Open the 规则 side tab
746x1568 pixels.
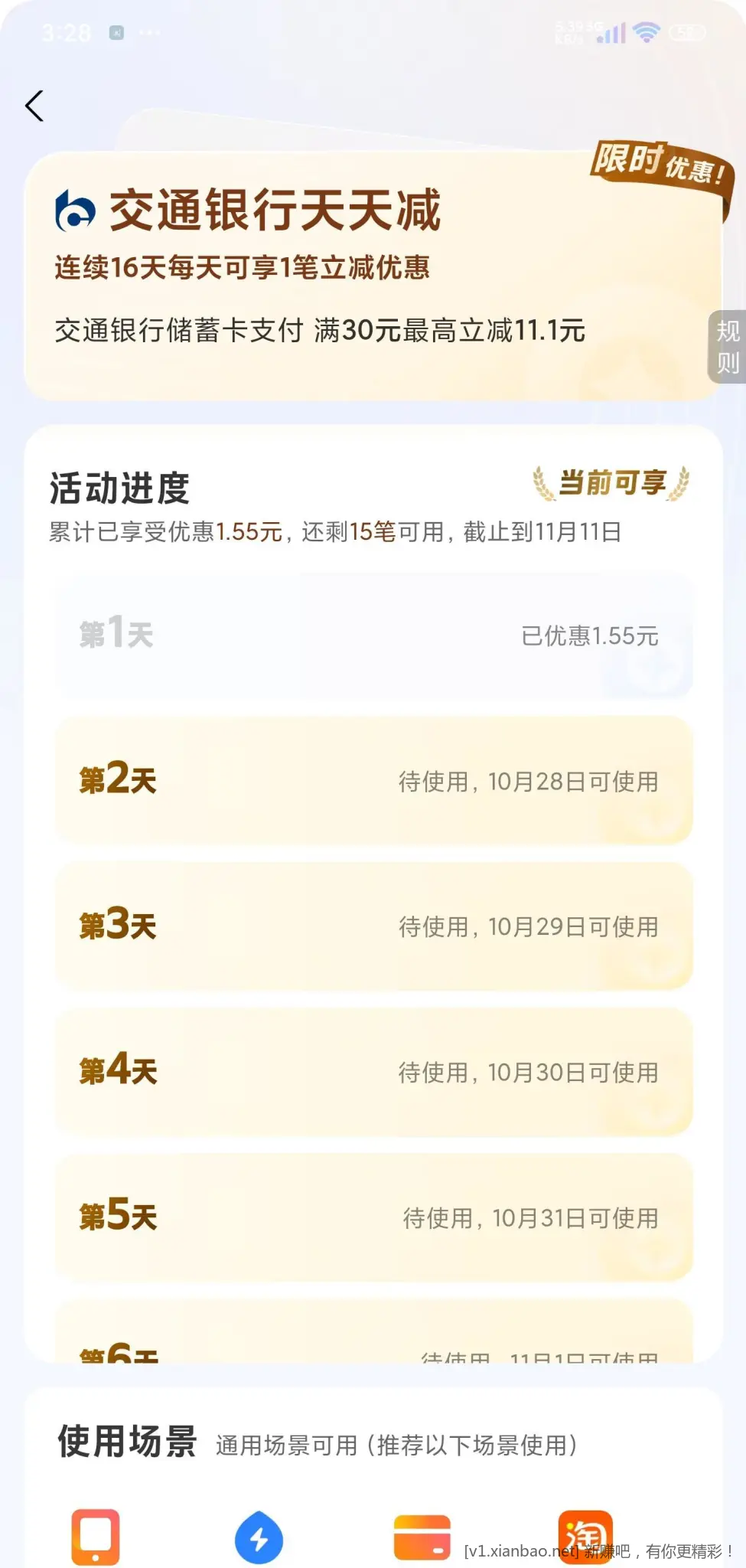coord(727,347)
